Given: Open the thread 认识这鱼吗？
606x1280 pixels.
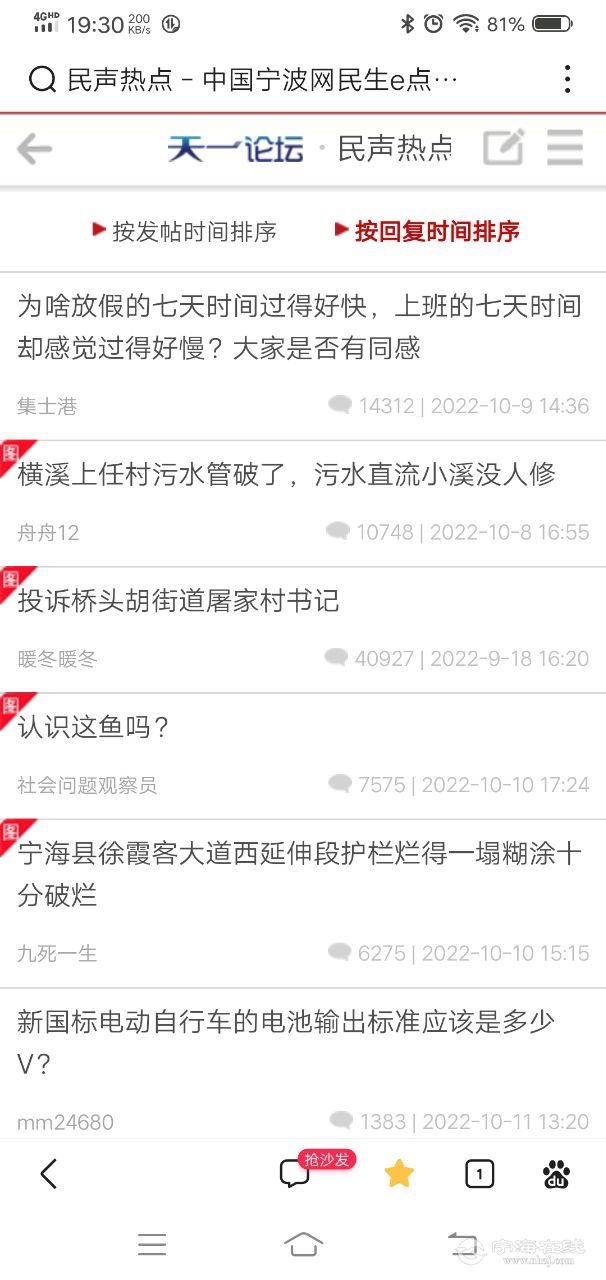Looking at the screenshot, I should [94, 727].
